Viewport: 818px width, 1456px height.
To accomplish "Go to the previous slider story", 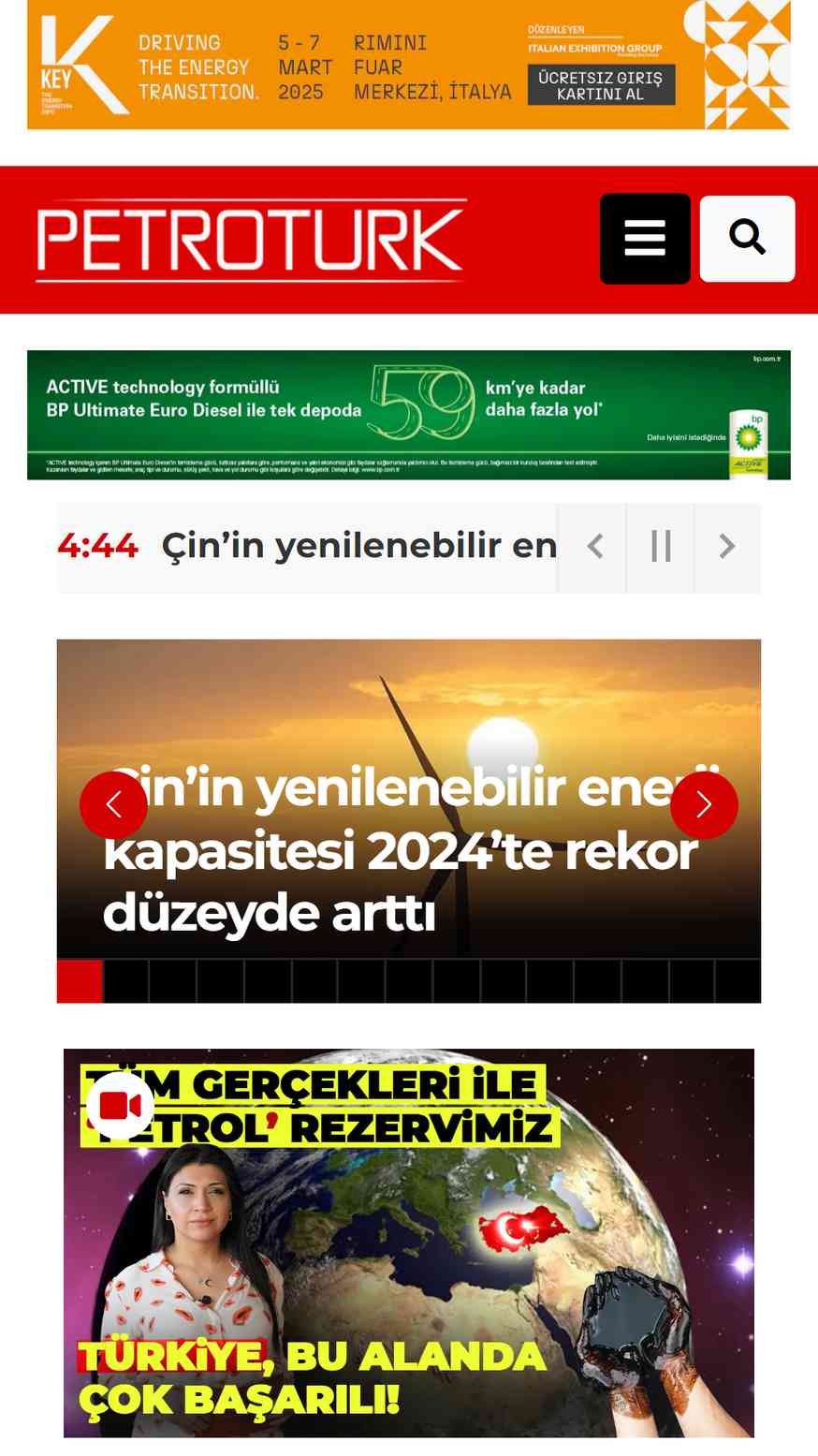I will tap(113, 805).
